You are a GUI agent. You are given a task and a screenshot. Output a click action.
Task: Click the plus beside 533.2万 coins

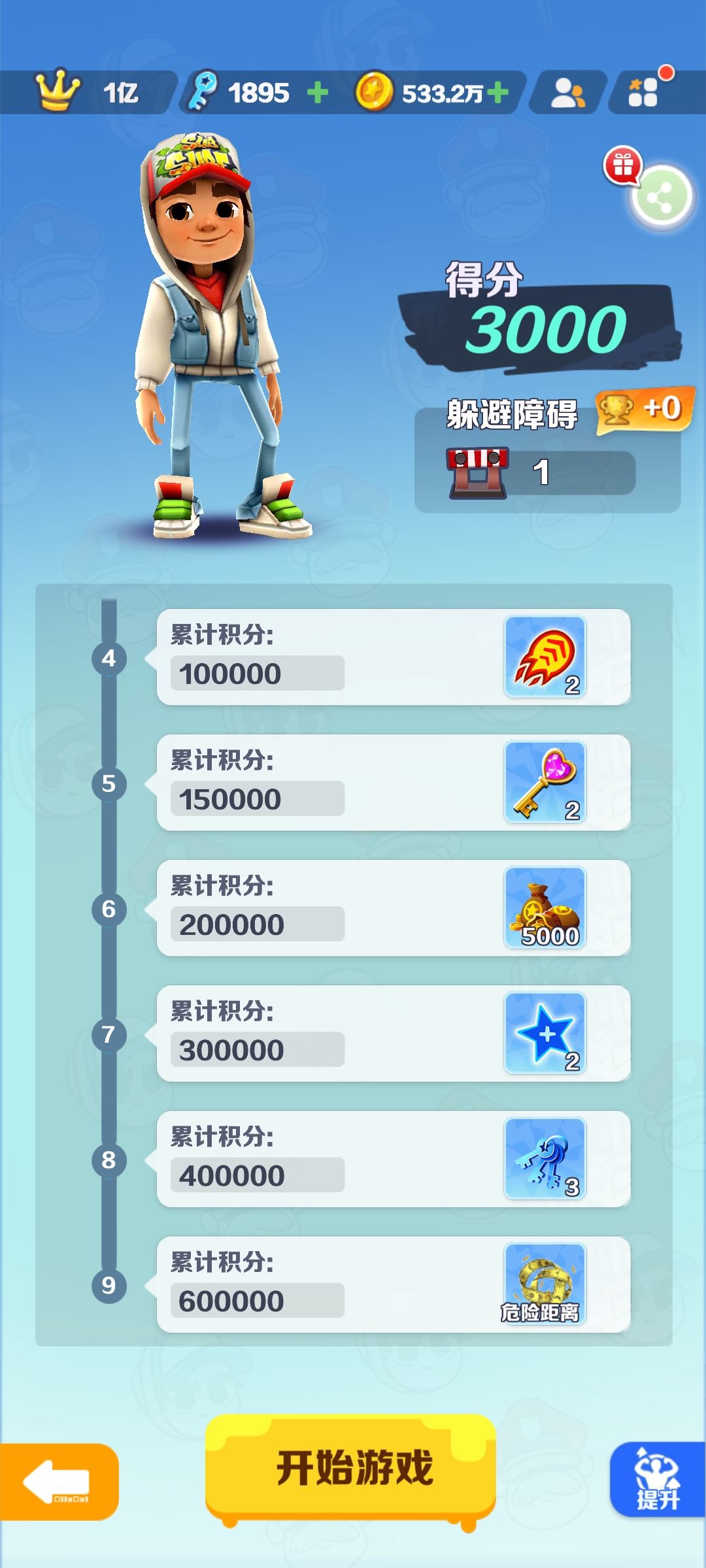tap(498, 93)
